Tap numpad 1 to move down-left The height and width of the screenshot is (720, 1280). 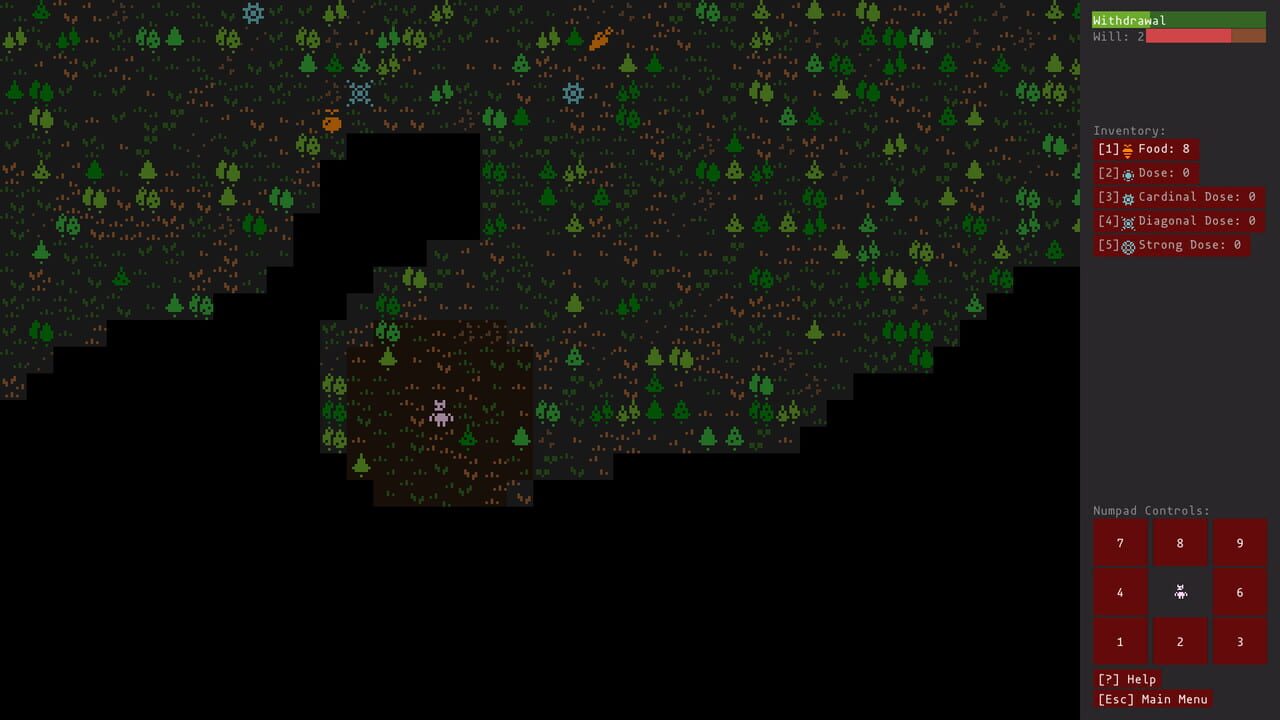pyautogui.click(x=1120, y=641)
